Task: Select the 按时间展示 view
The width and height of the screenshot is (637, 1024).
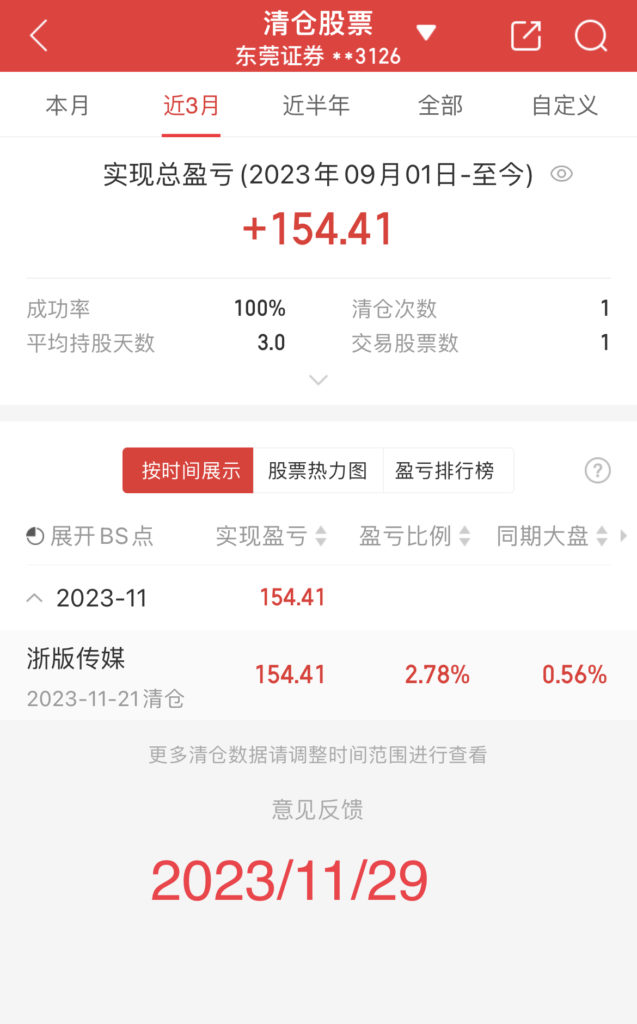Action: [188, 470]
